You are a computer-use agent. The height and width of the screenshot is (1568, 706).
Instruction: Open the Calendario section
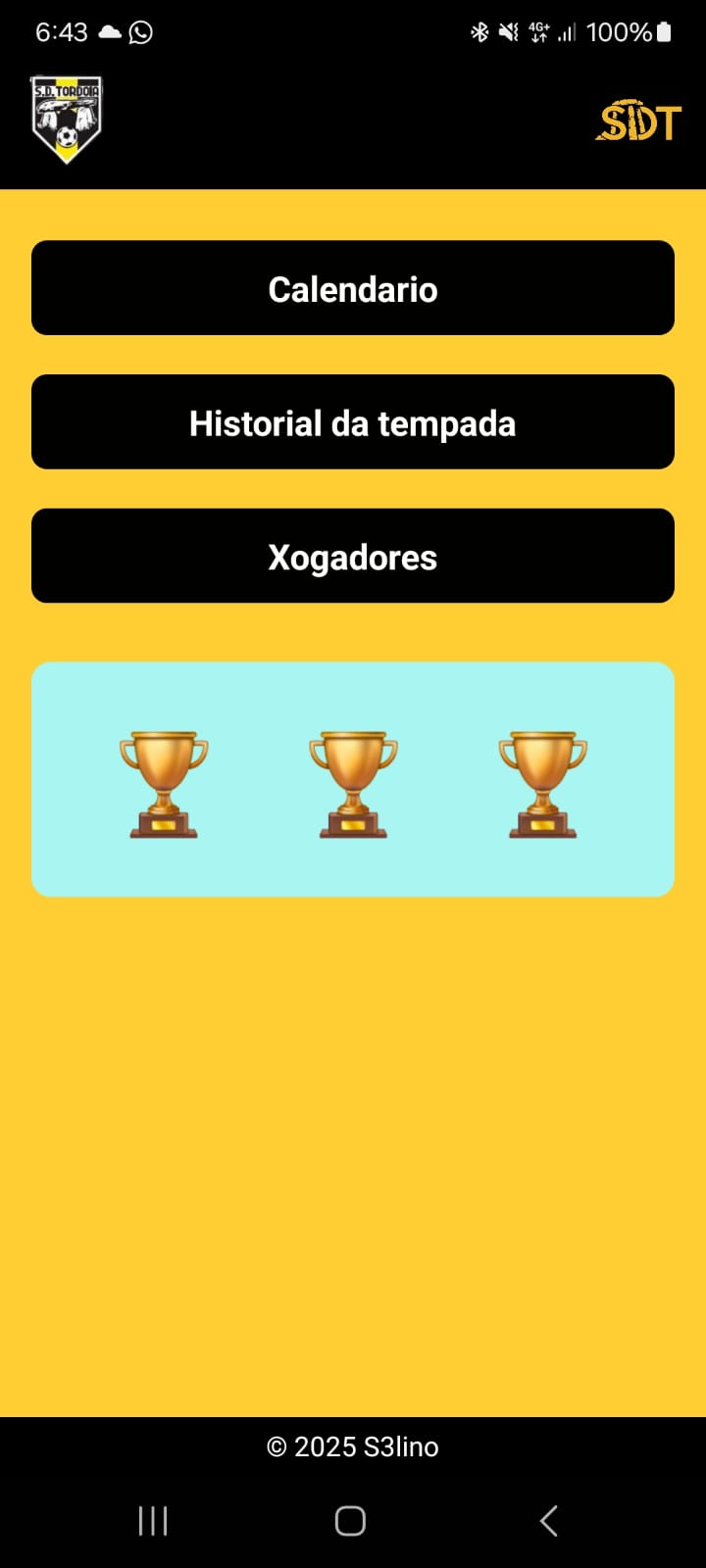353,288
